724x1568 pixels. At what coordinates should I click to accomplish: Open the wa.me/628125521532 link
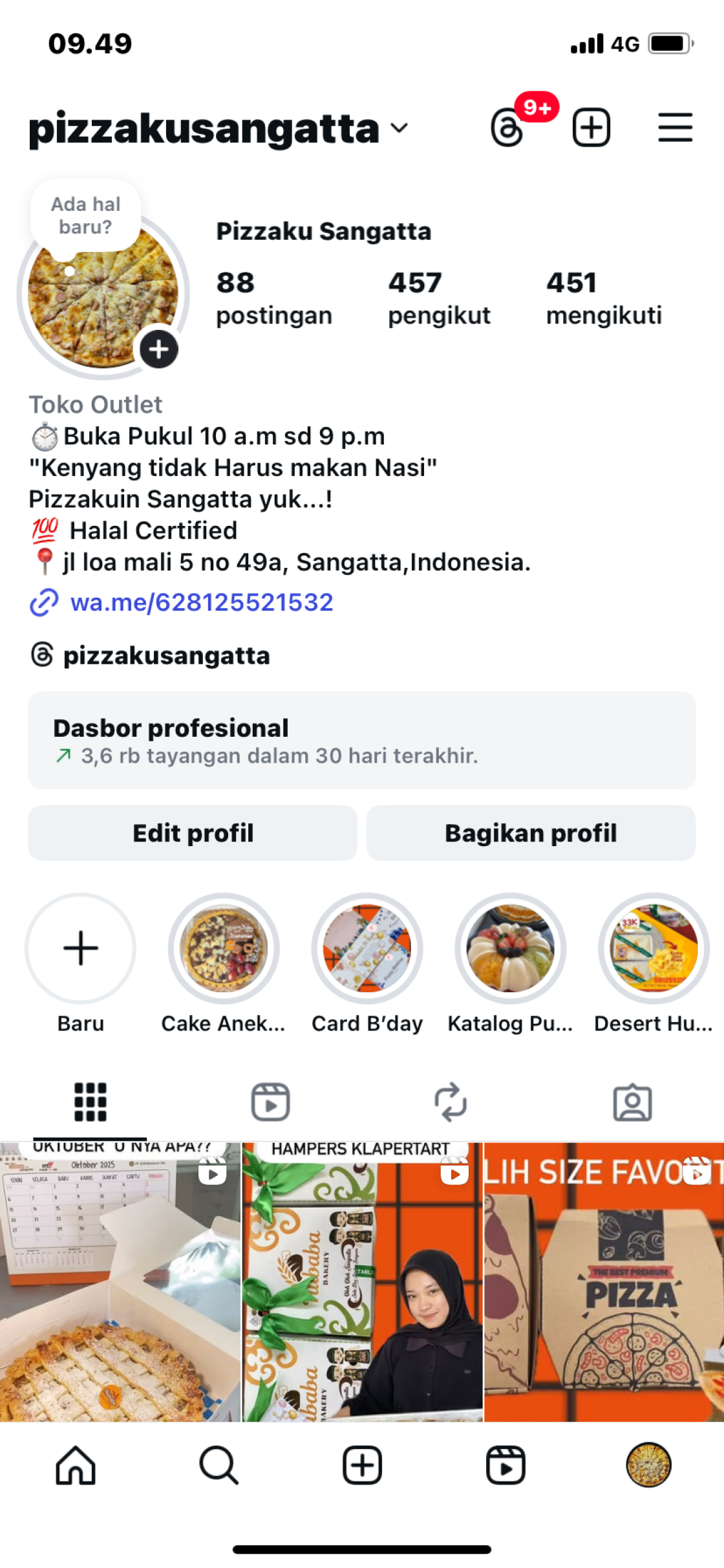(201, 602)
